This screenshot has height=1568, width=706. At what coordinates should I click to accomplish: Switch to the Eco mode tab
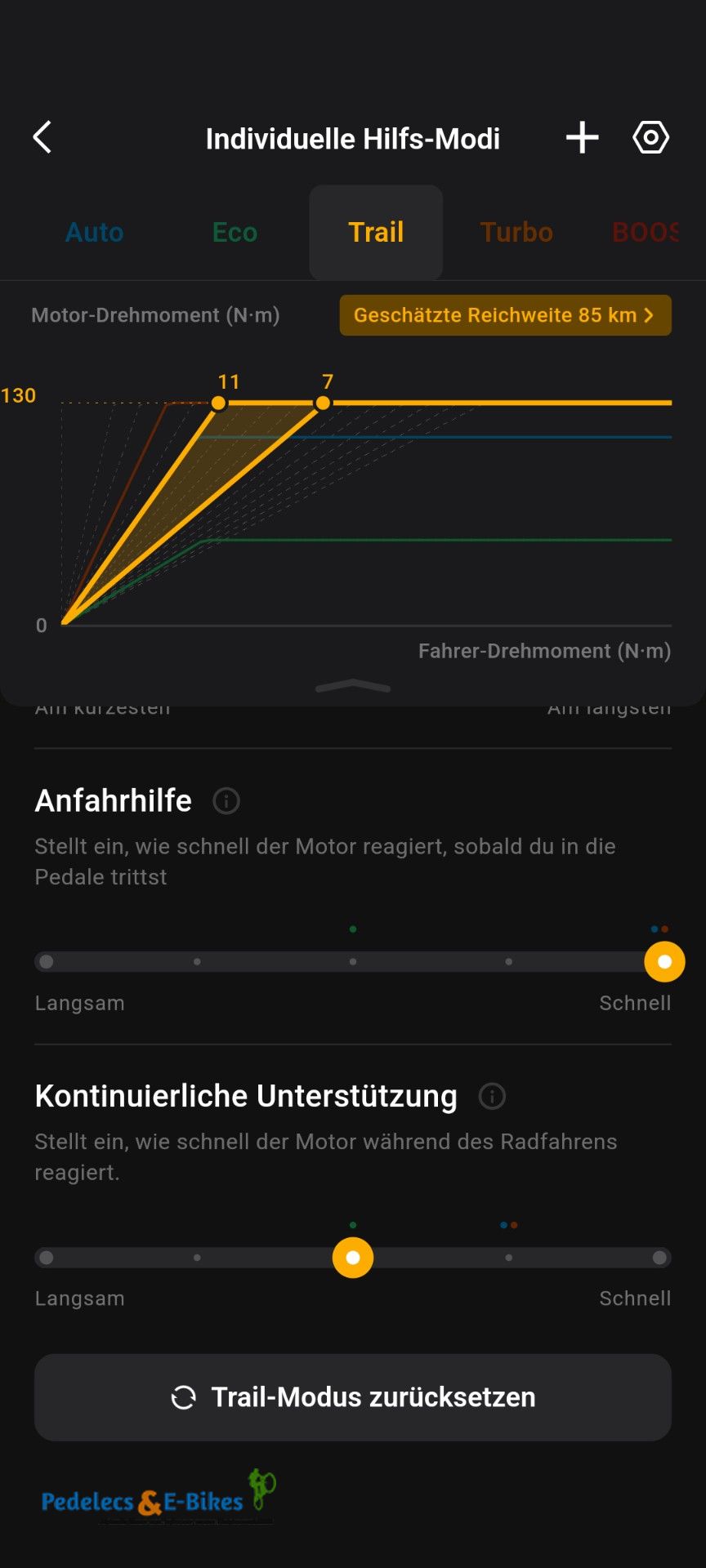[235, 233]
